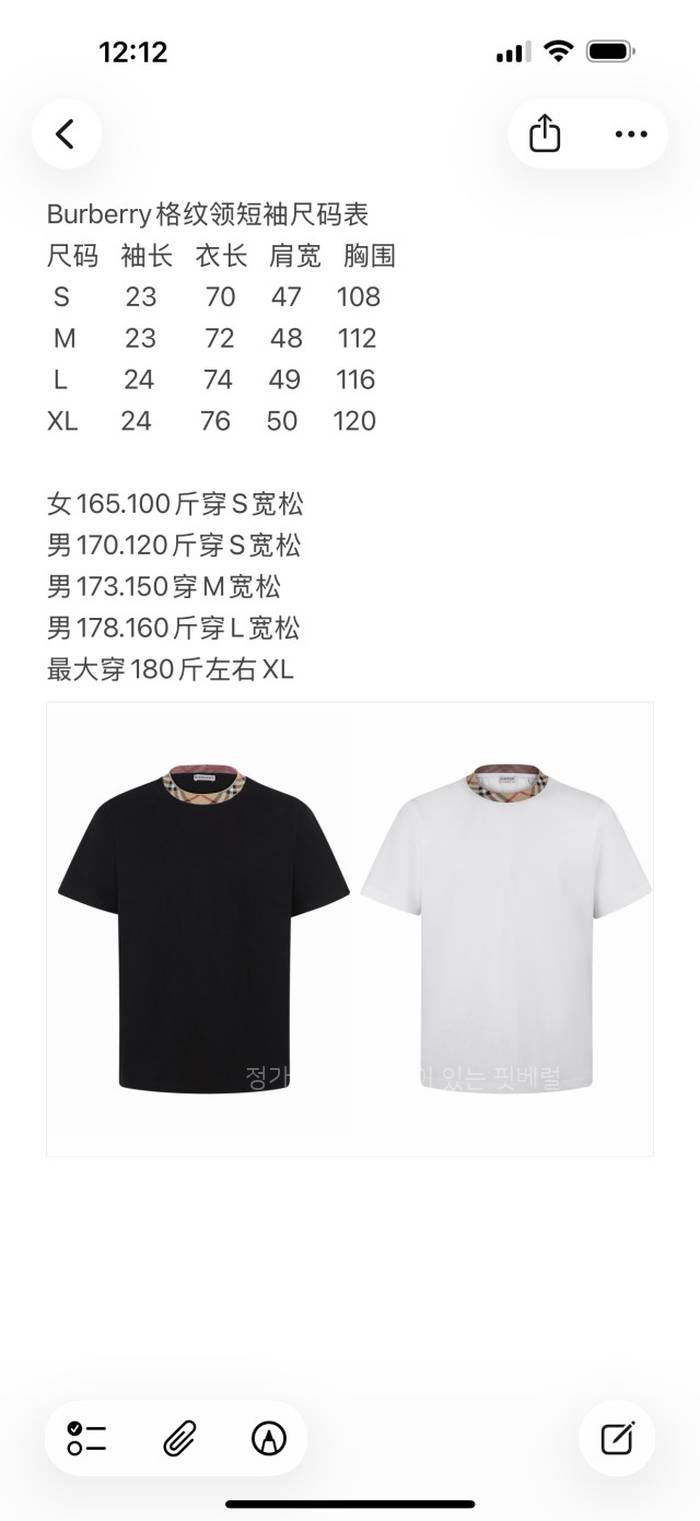Tap the paperclip attachment icon
700x1521 pixels.
coord(178,1438)
